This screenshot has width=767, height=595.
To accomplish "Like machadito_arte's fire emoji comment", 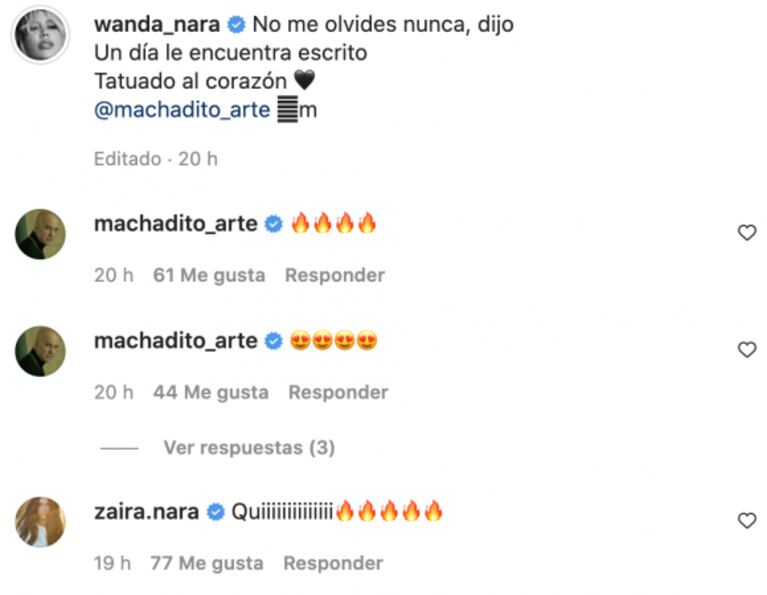I will tap(746, 232).
